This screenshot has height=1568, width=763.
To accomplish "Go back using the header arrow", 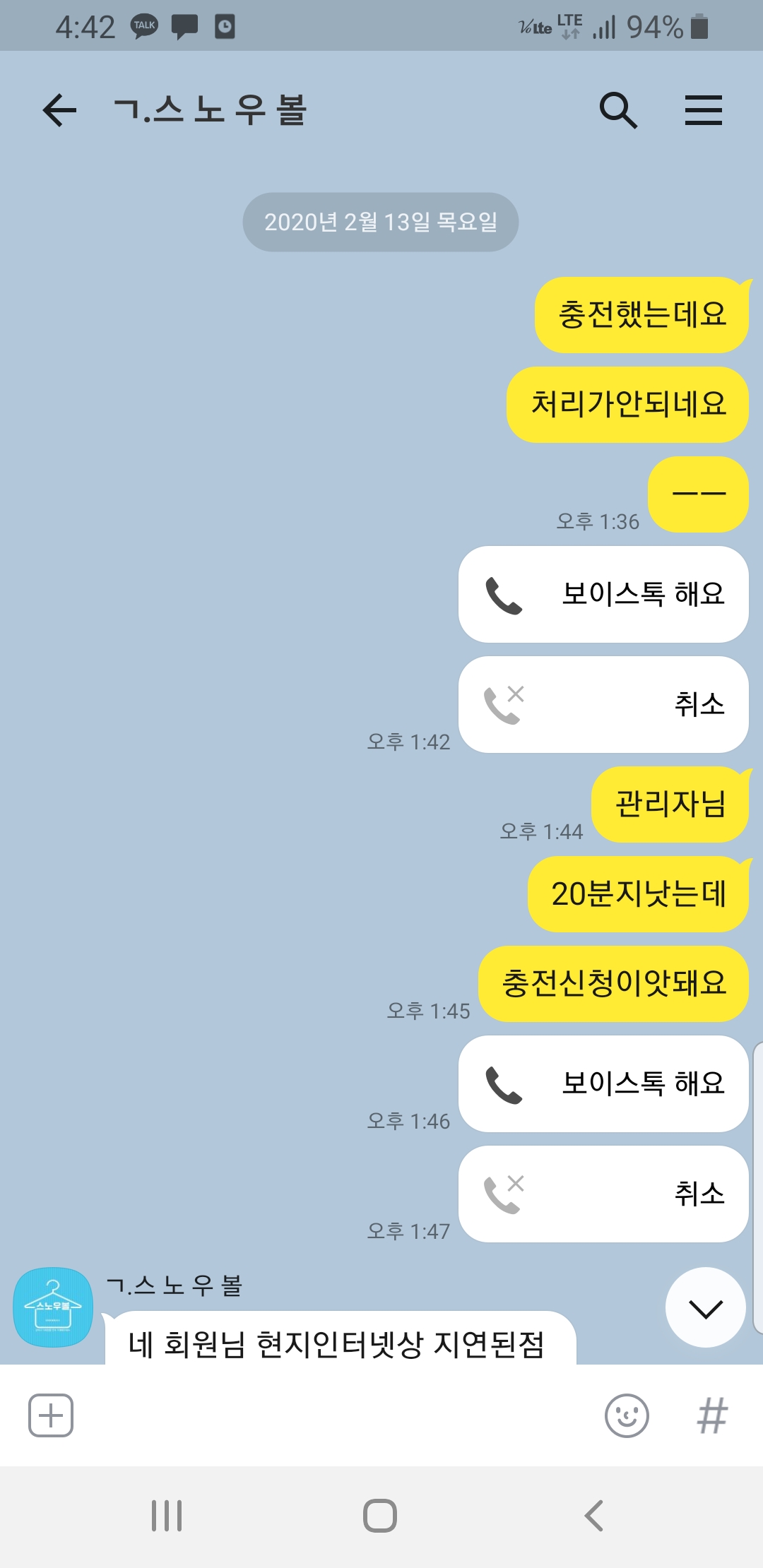I will [59, 111].
